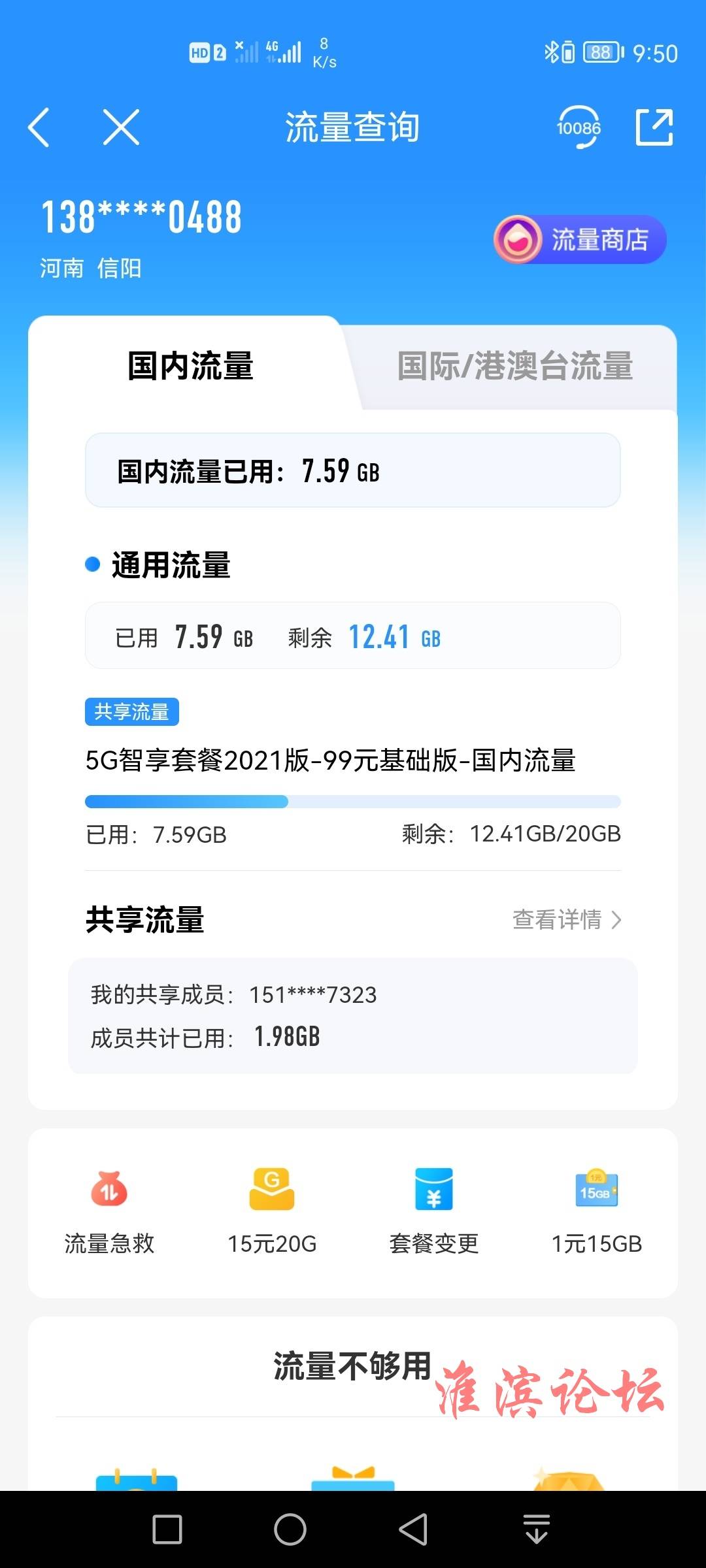
Task: Select the 国内流量 tab
Action: (x=190, y=366)
